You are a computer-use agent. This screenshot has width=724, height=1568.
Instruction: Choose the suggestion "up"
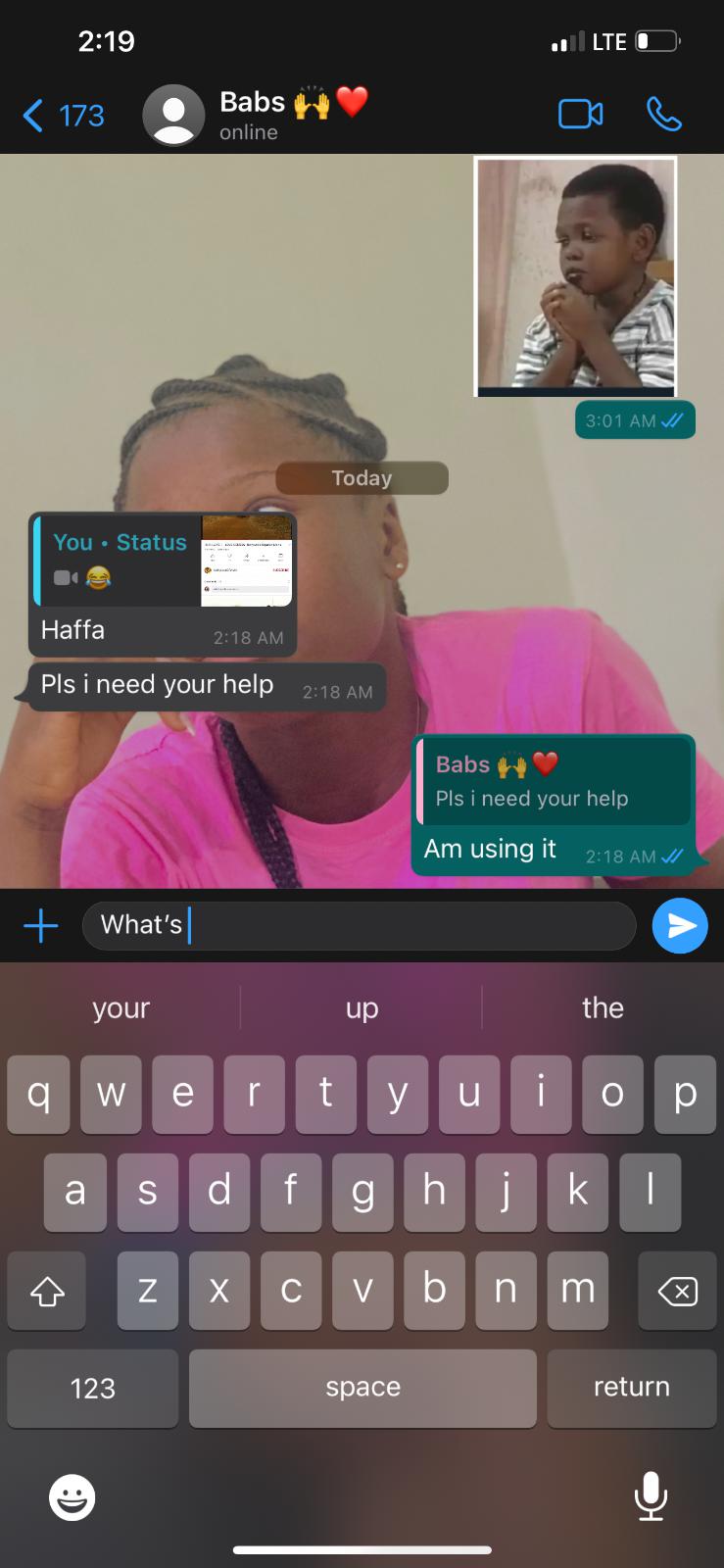362,1007
